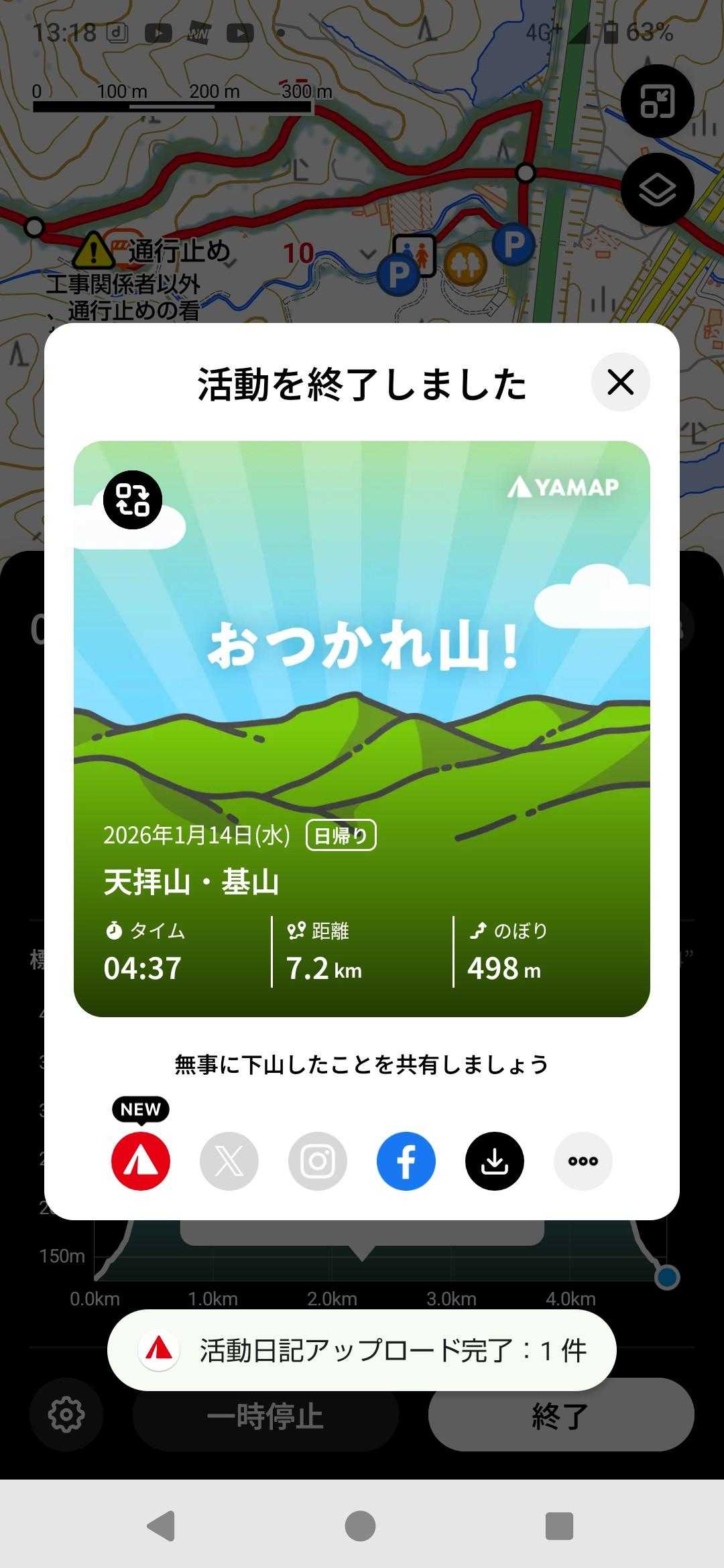Switch the share card design
The width and height of the screenshot is (724, 1568).
pyautogui.click(x=133, y=500)
